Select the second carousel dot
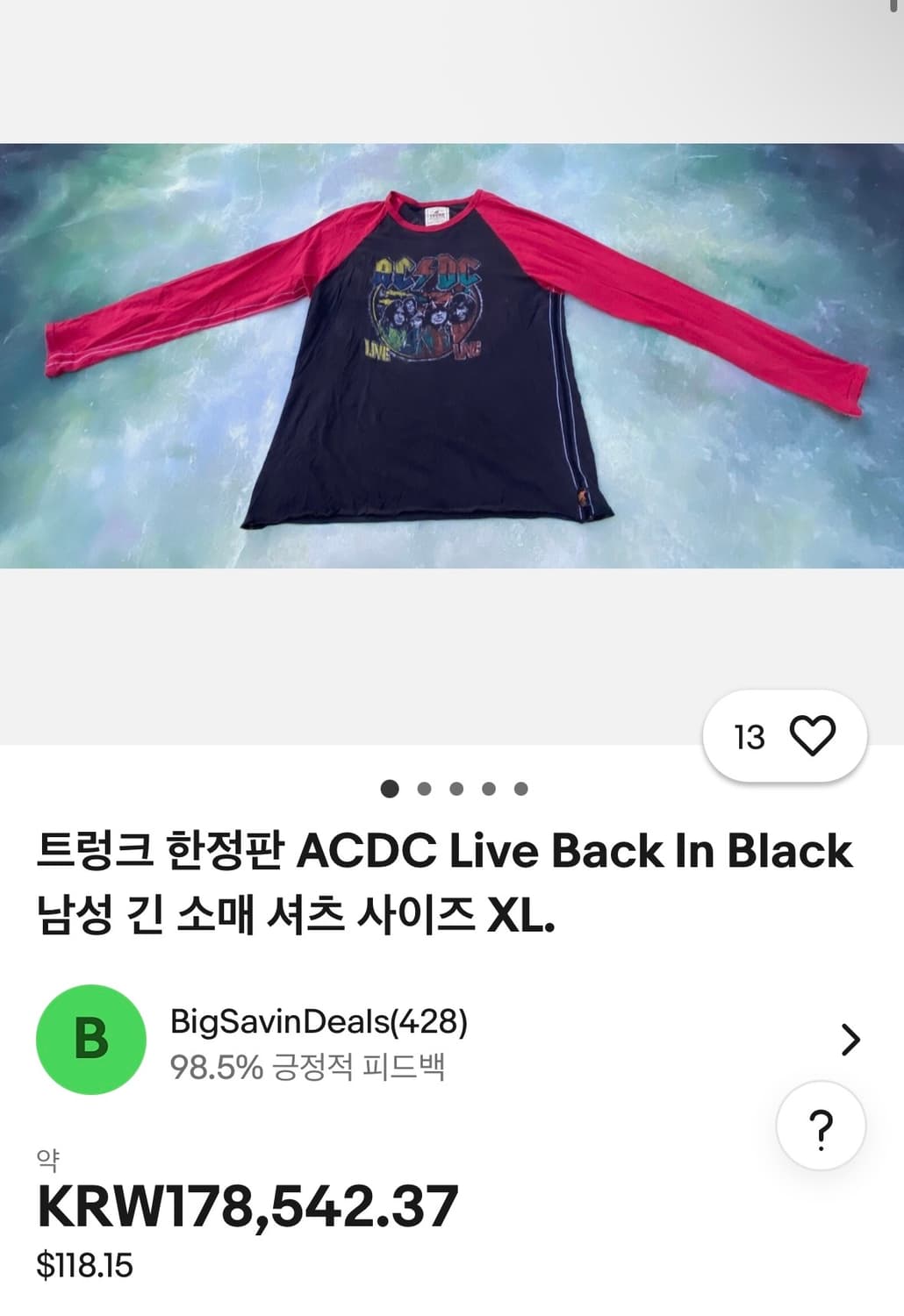 [422, 789]
